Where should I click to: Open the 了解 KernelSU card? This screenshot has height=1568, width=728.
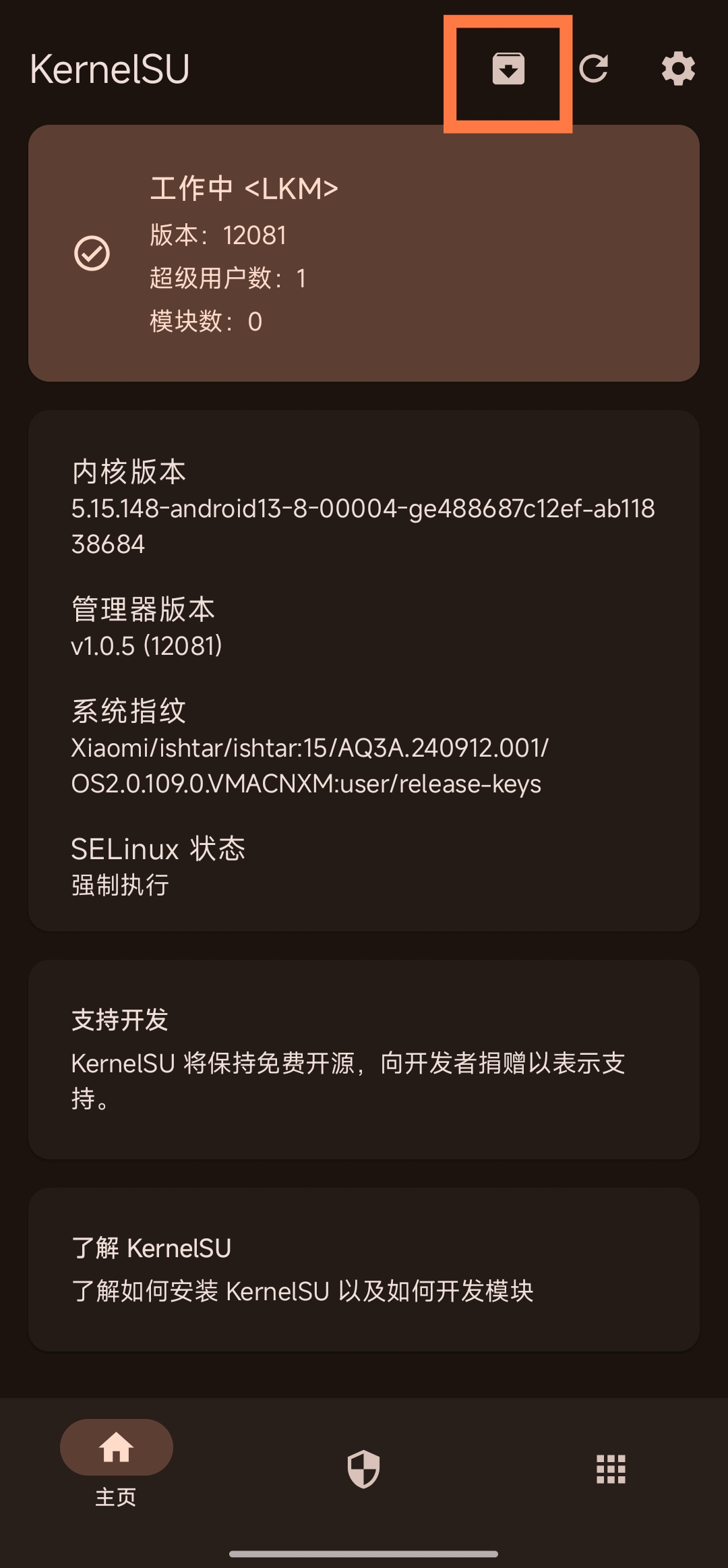[x=364, y=1269]
